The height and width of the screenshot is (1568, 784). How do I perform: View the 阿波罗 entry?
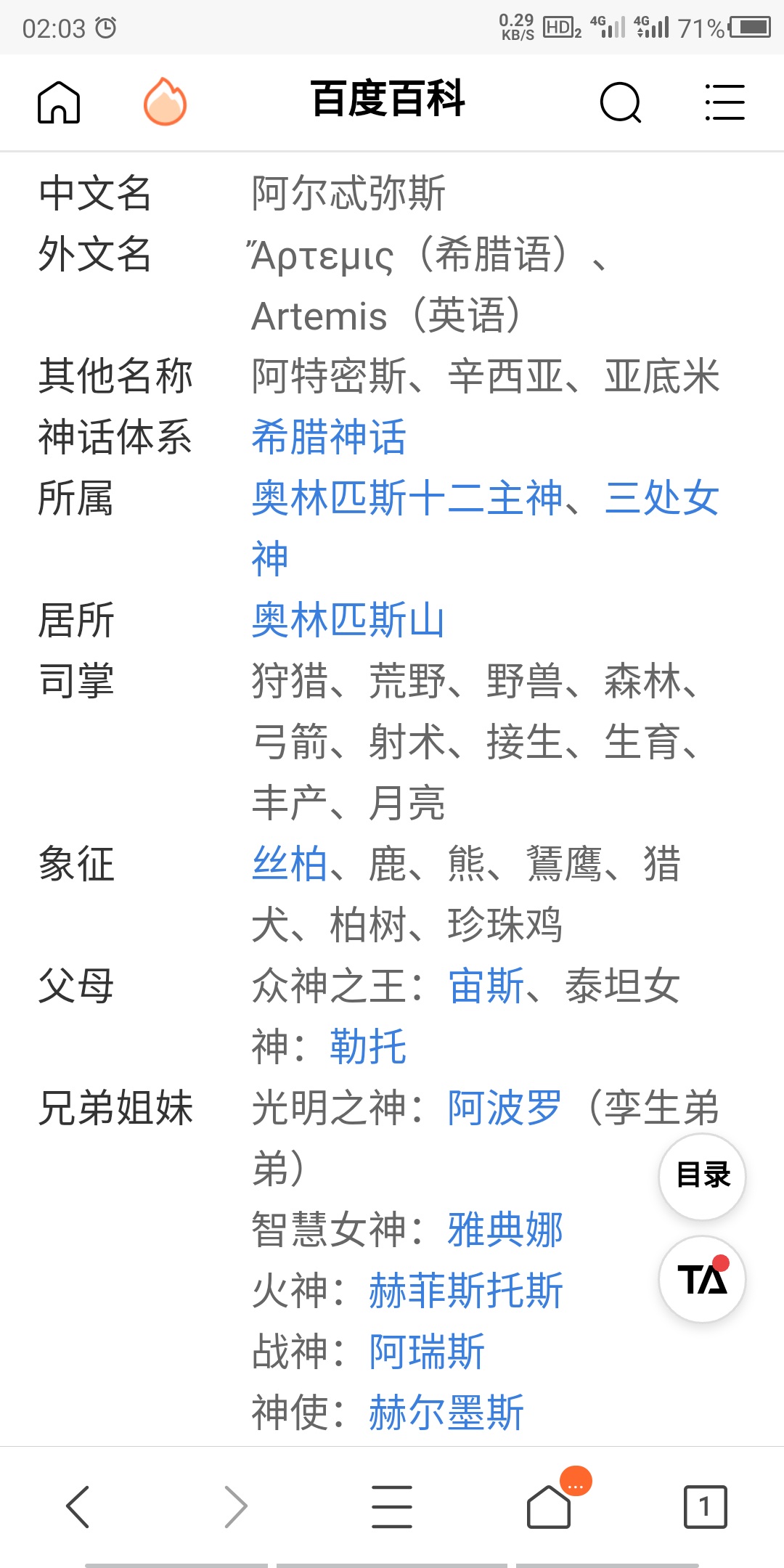point(505,1108)
